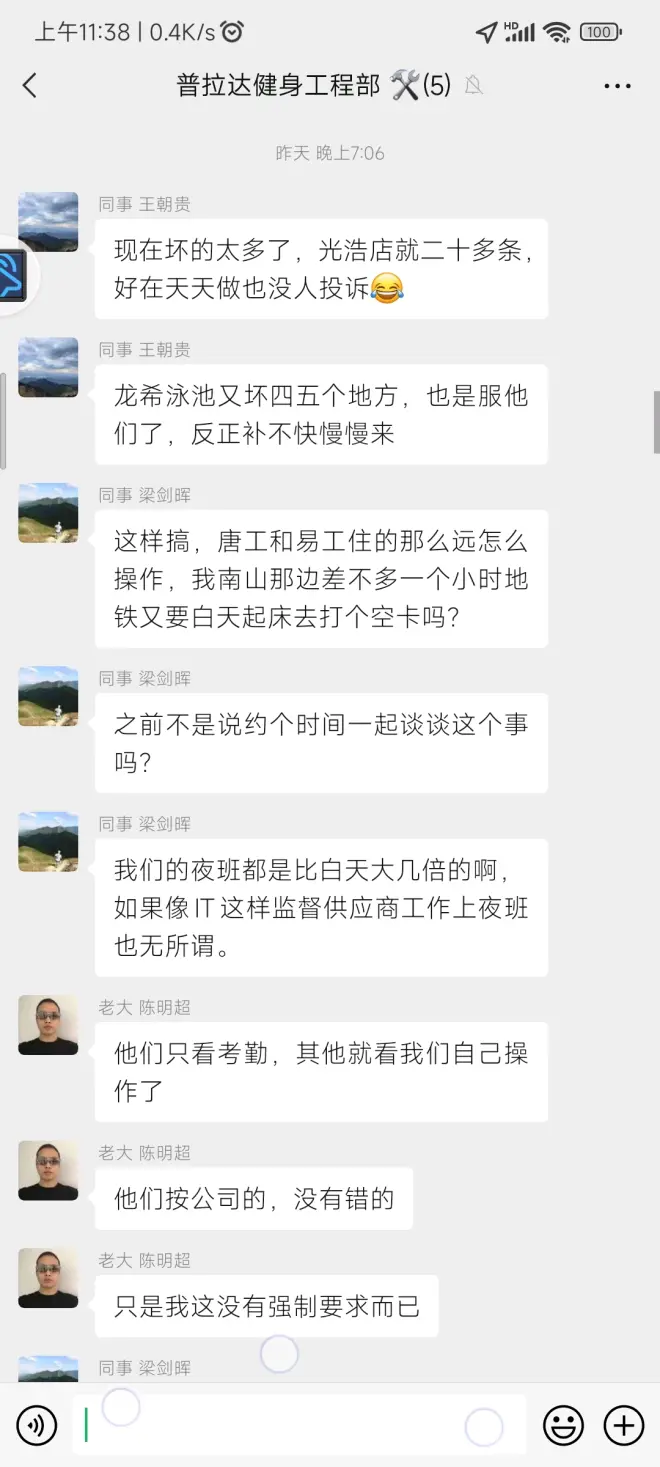The image size is (660, 1467).
Task: Open 梁剑晖's avatar beside 唐工和易工 message
Action: point(48,513)
